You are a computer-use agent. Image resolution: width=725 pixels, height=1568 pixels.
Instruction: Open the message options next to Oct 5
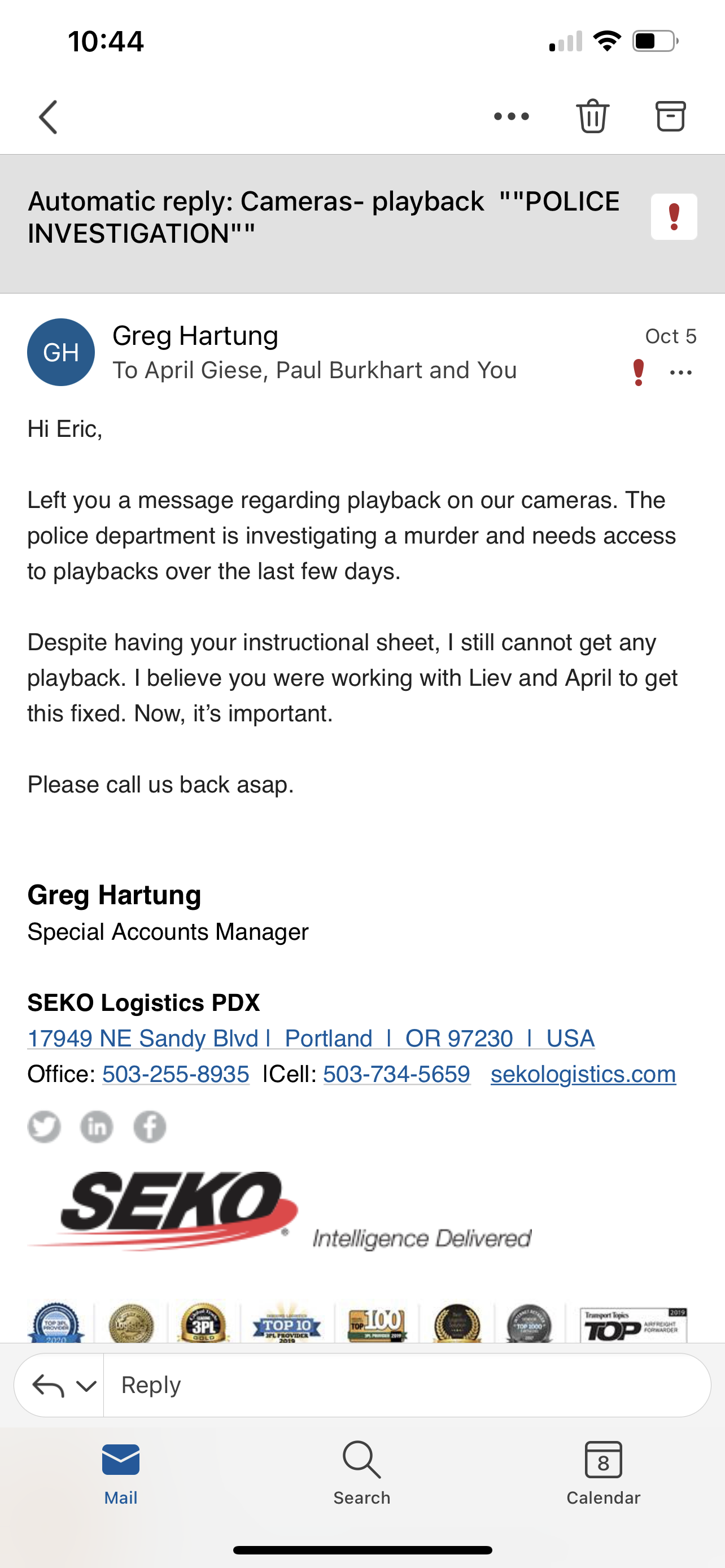pyautogui.click(x=680, y=373)
